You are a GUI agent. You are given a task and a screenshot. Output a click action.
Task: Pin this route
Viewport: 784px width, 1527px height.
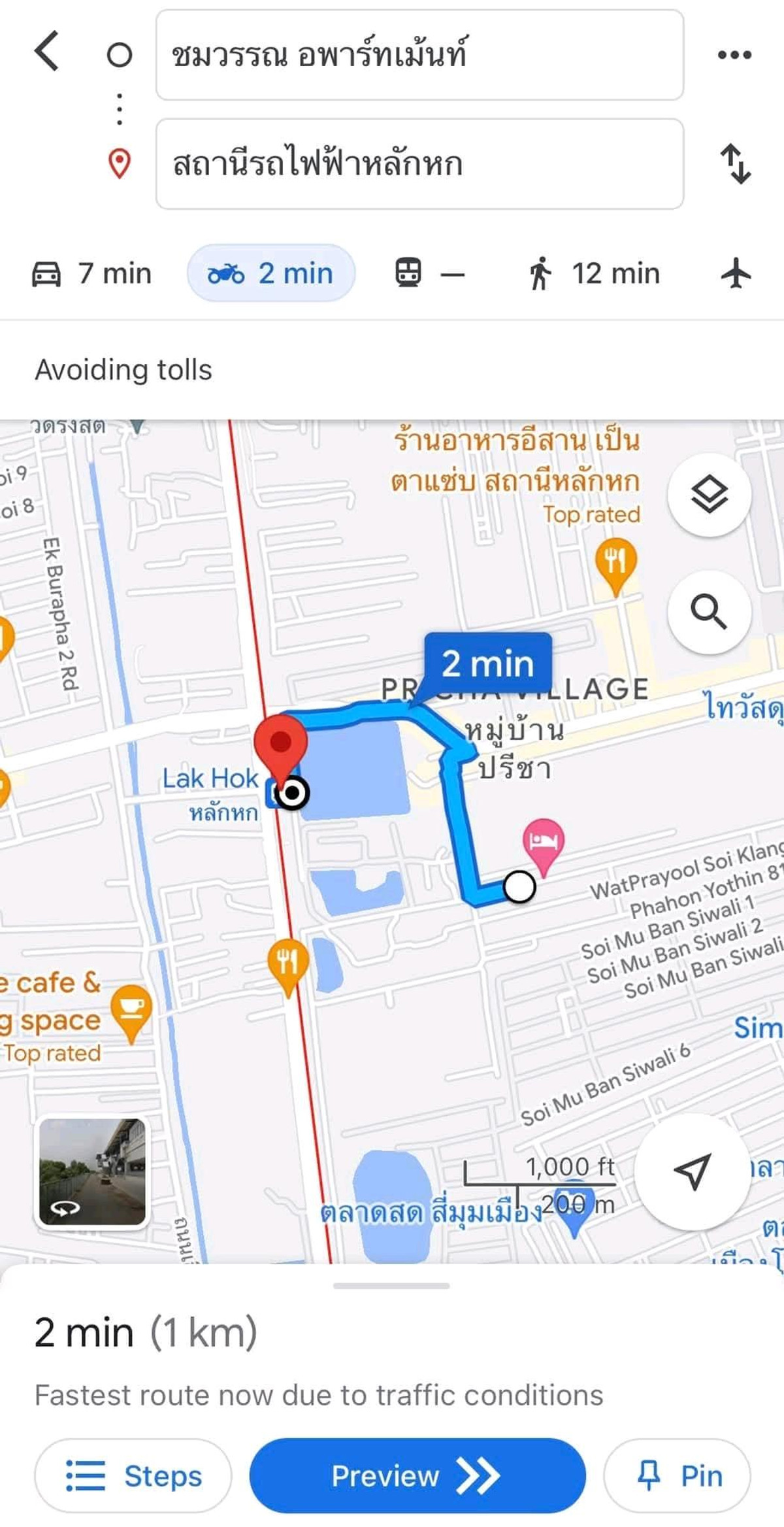(x=677, y=1475)
